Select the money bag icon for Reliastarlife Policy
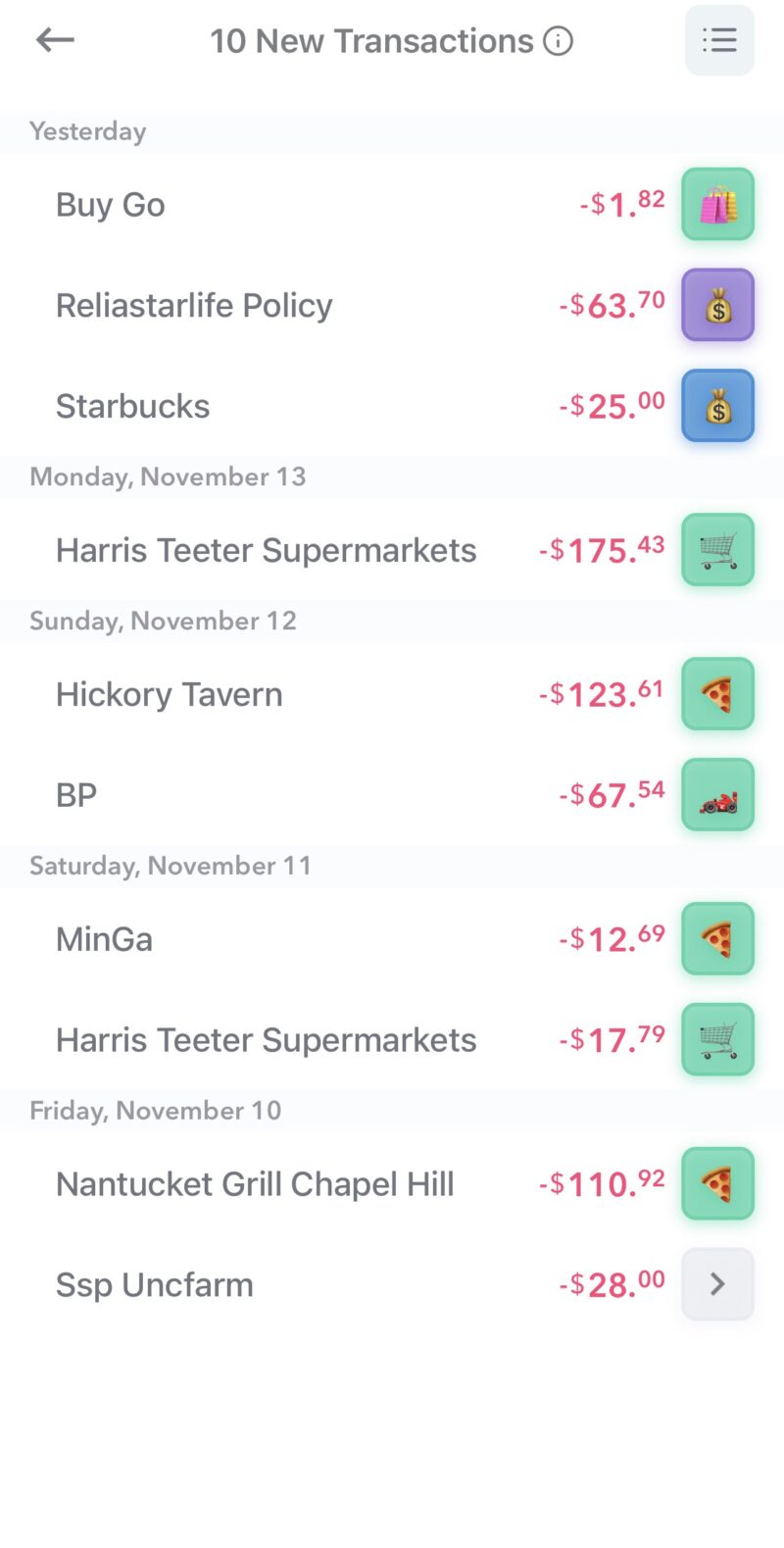The image size is (784, 1548). [717, 304]
